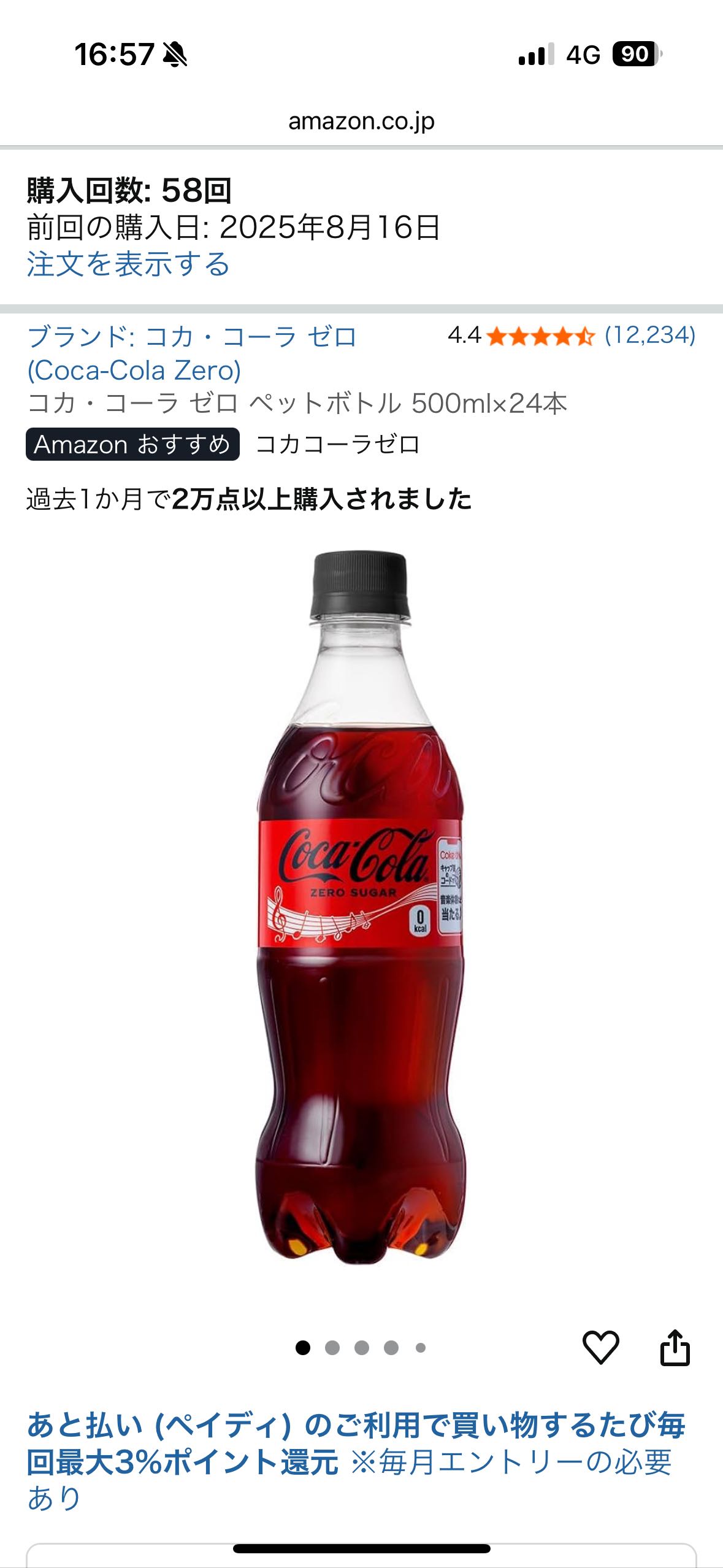
Task: Select the second image page indicator dot
Action: pyautogui.click(x=332, y=1348)
